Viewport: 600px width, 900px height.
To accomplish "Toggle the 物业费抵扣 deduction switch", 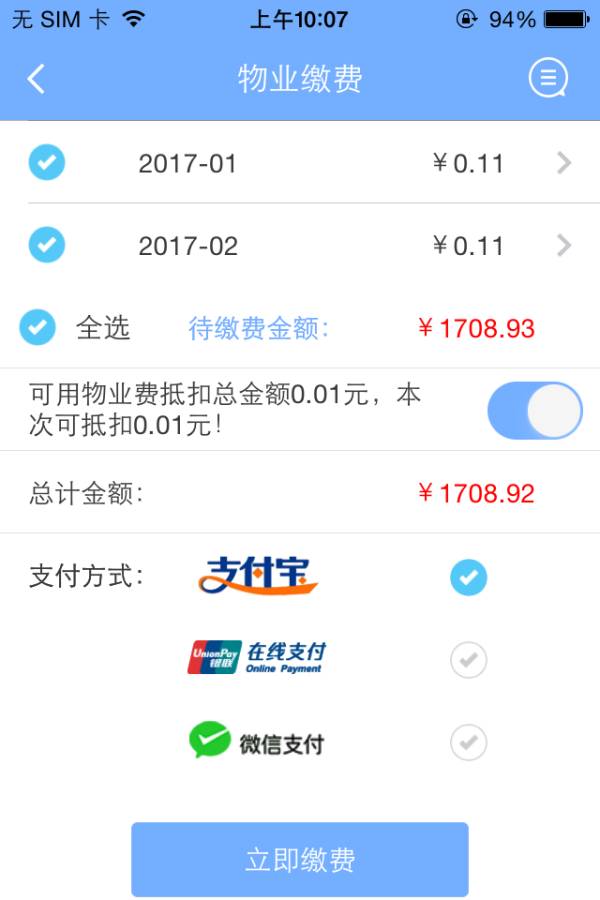I will click(534, 410).
